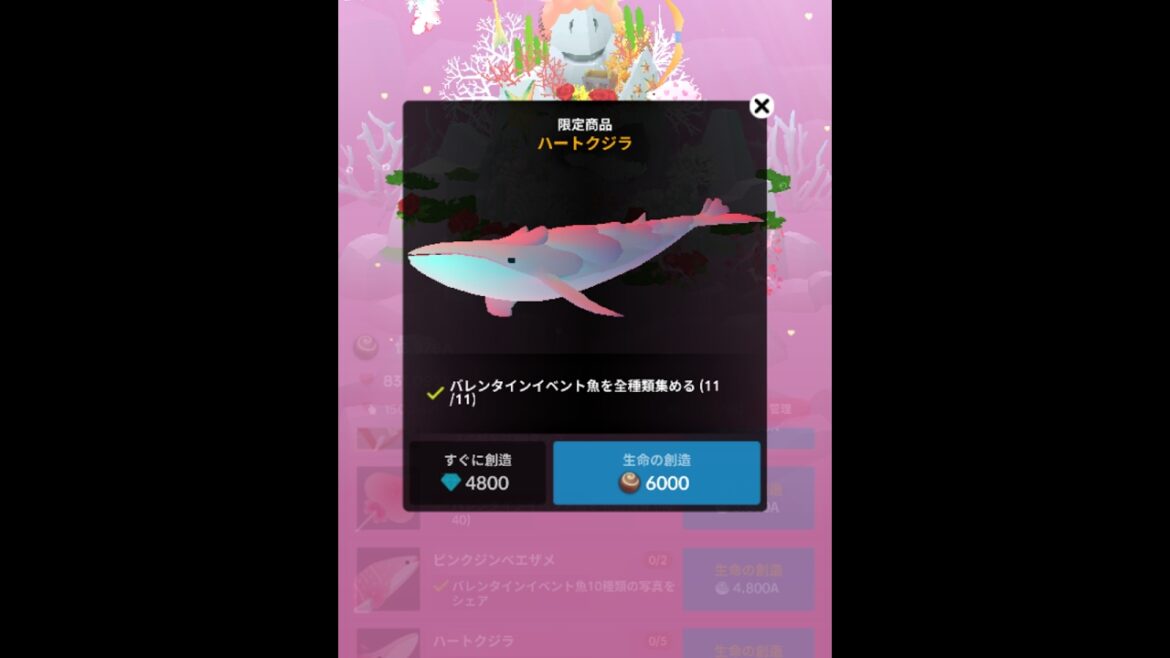Close the ハートクジラ dialog

coord(761,106)
